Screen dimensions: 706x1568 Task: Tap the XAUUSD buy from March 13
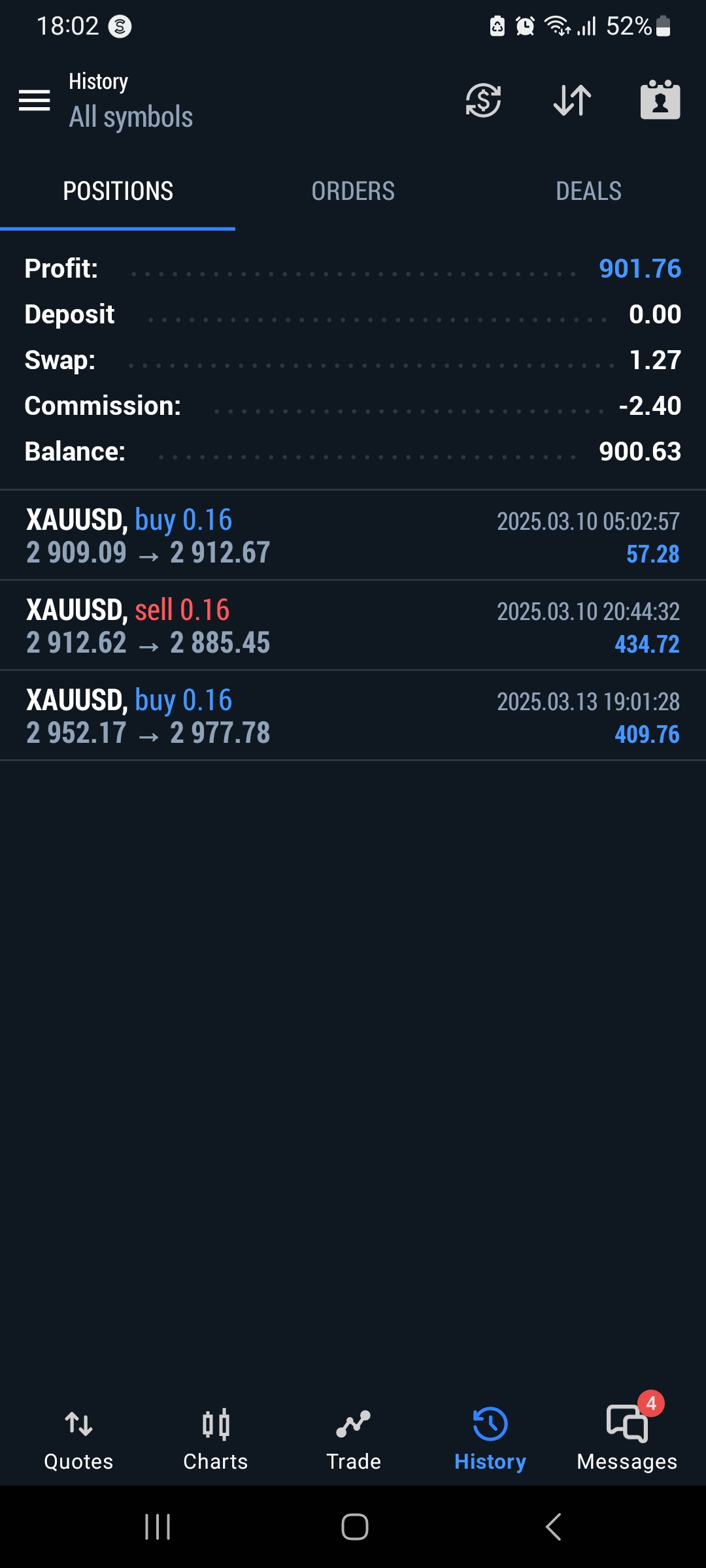(353, 715)
